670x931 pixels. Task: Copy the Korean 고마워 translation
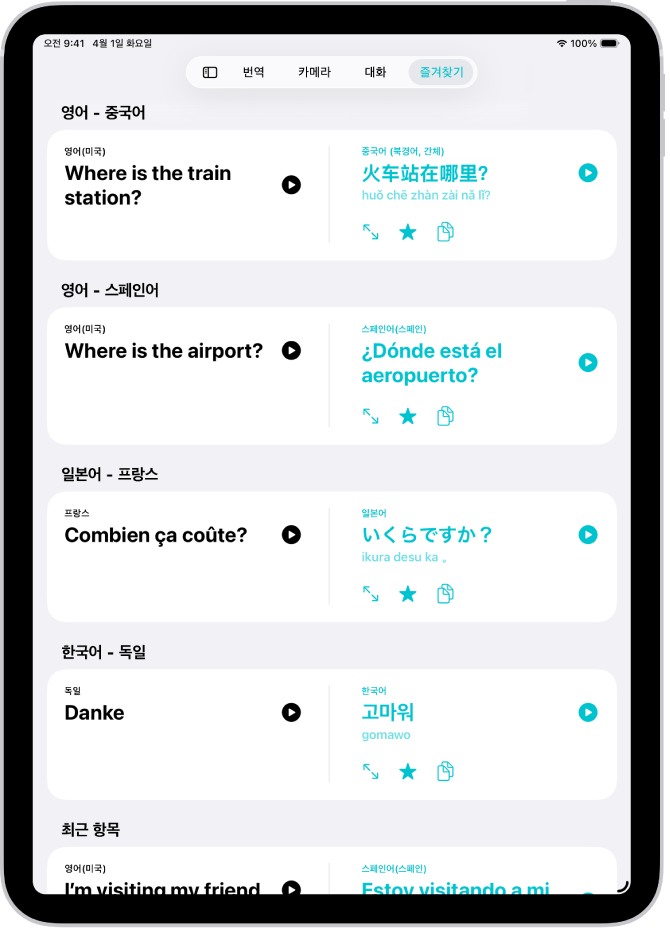tap(445, 771)
